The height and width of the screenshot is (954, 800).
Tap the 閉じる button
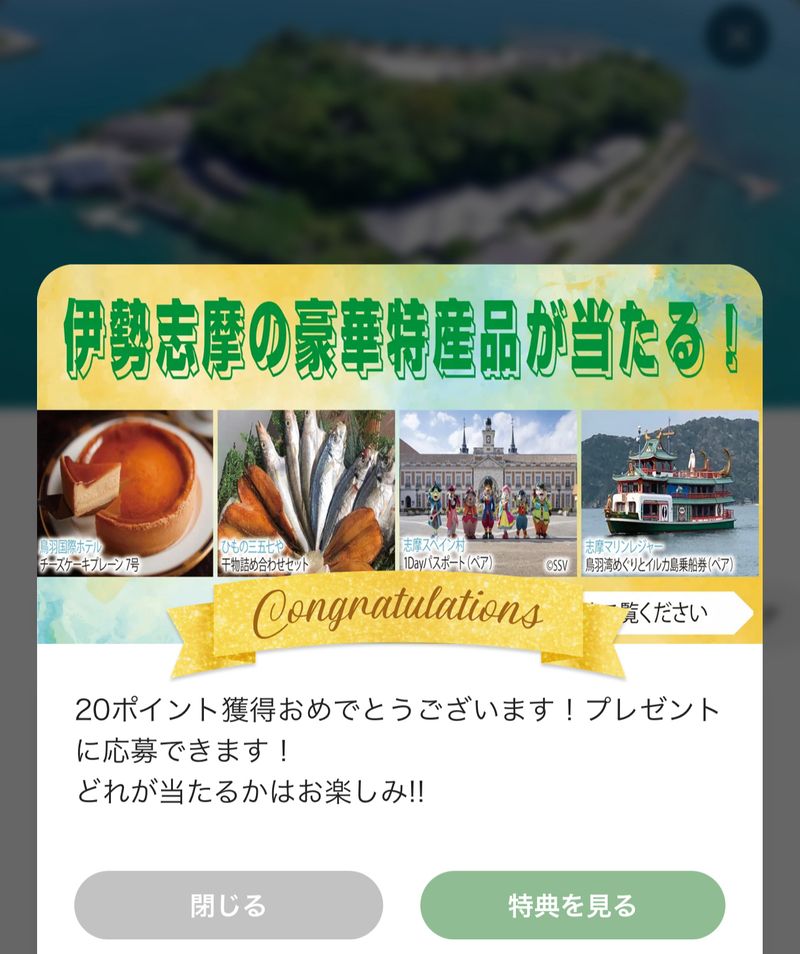coord(228,905)
